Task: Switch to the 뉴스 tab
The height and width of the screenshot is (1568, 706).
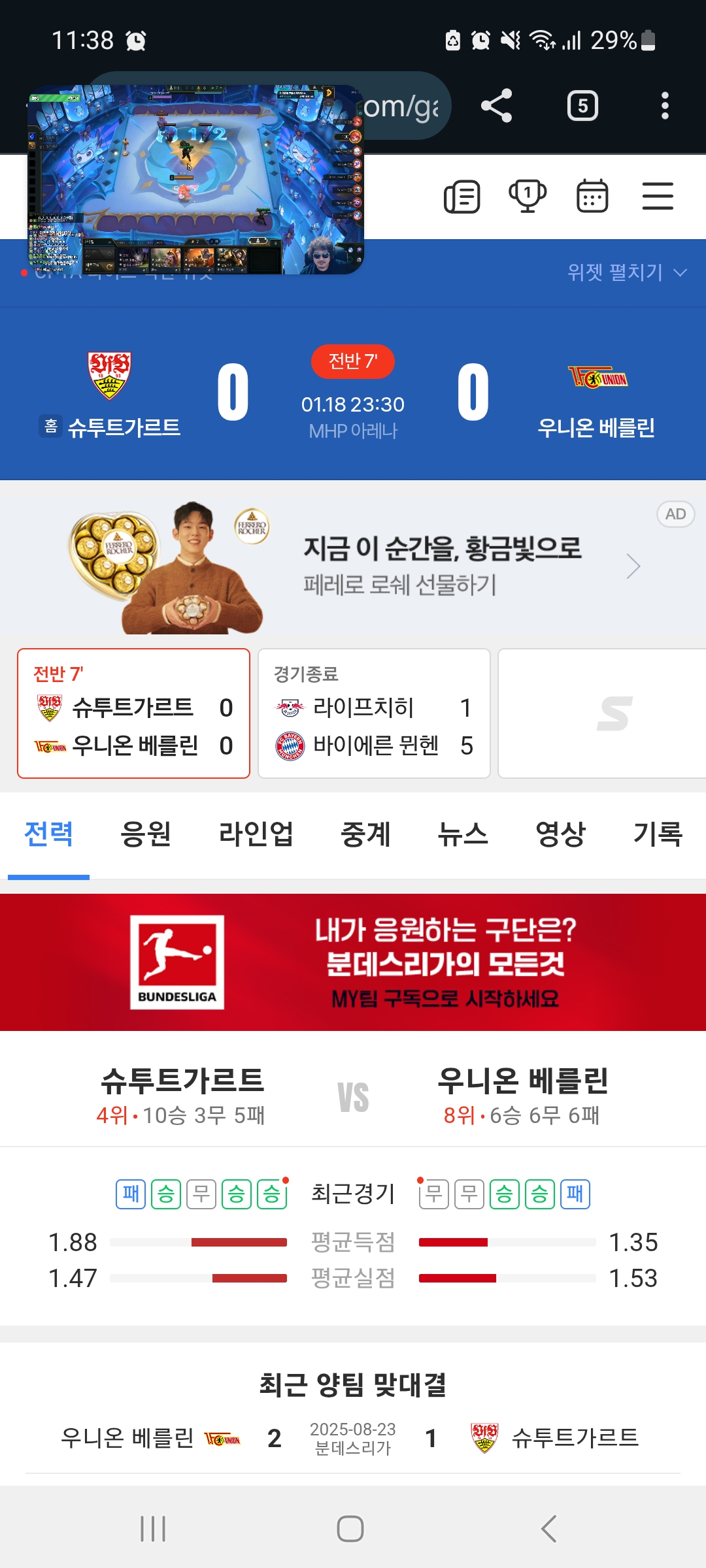Action: [x=463, y=834]
